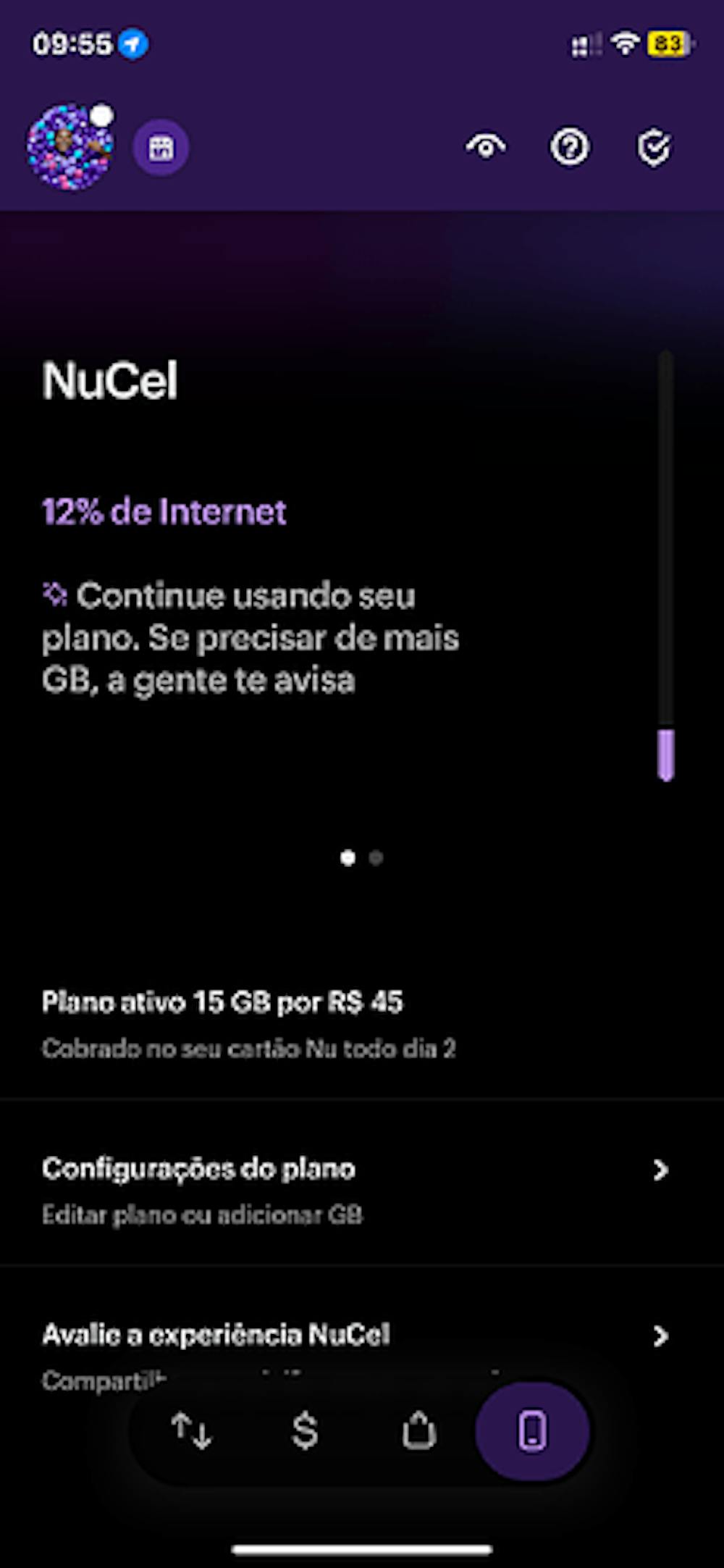
Task: Switch to the shopping bag tab
Action: 418,1431
